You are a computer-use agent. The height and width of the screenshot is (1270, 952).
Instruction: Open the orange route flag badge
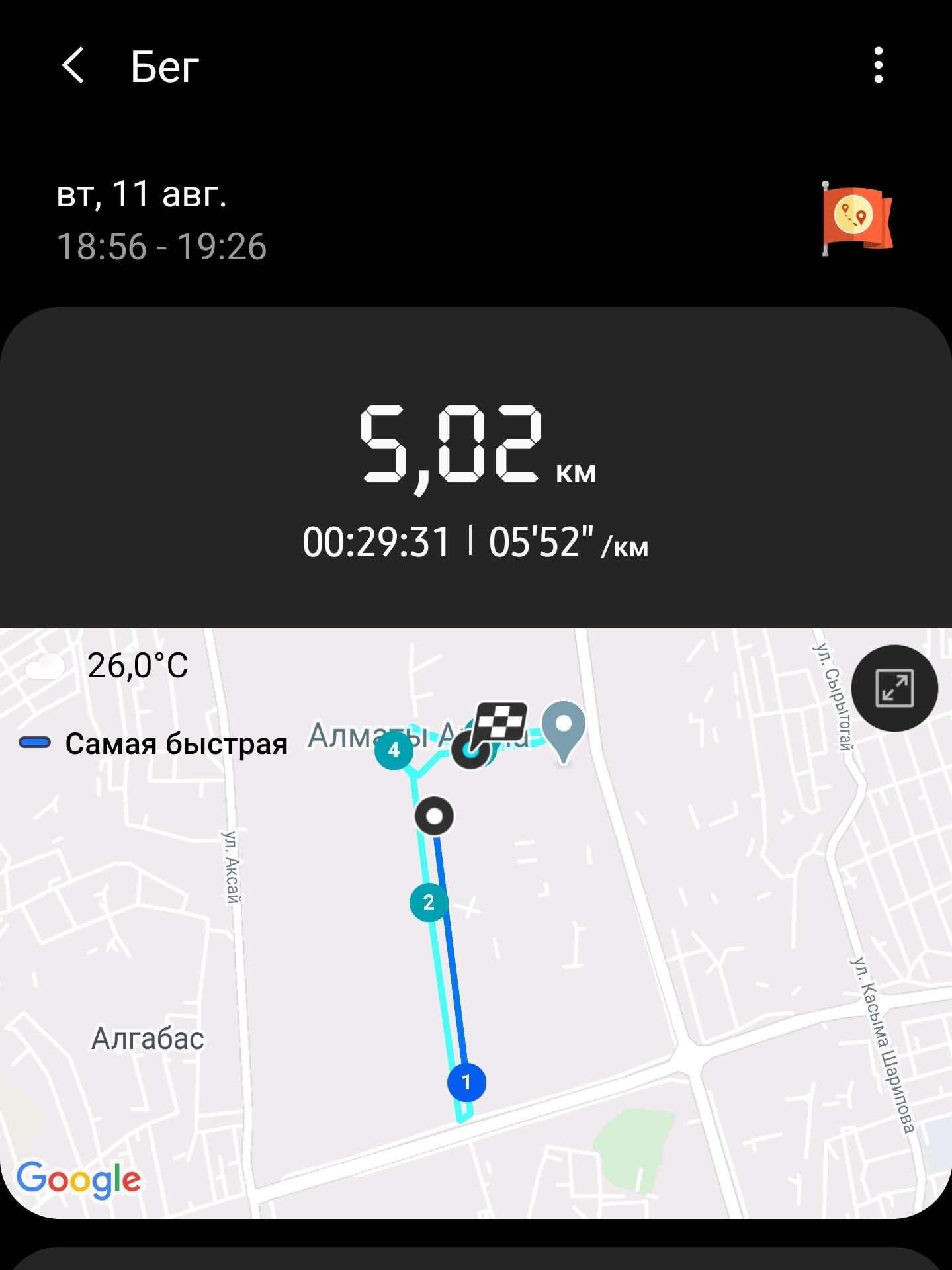(857, 218)
